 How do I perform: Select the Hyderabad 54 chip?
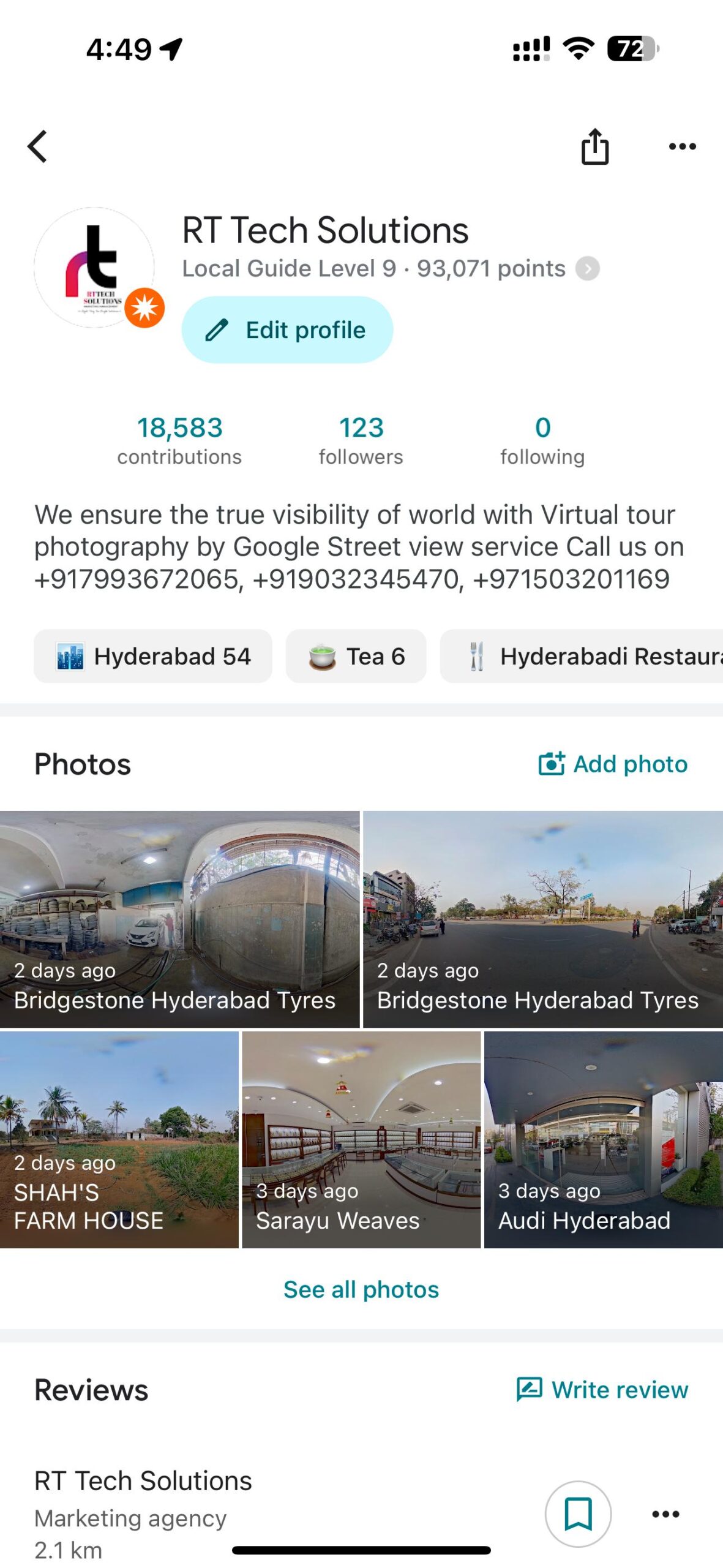pyautogui.click(x=153, y=657)
